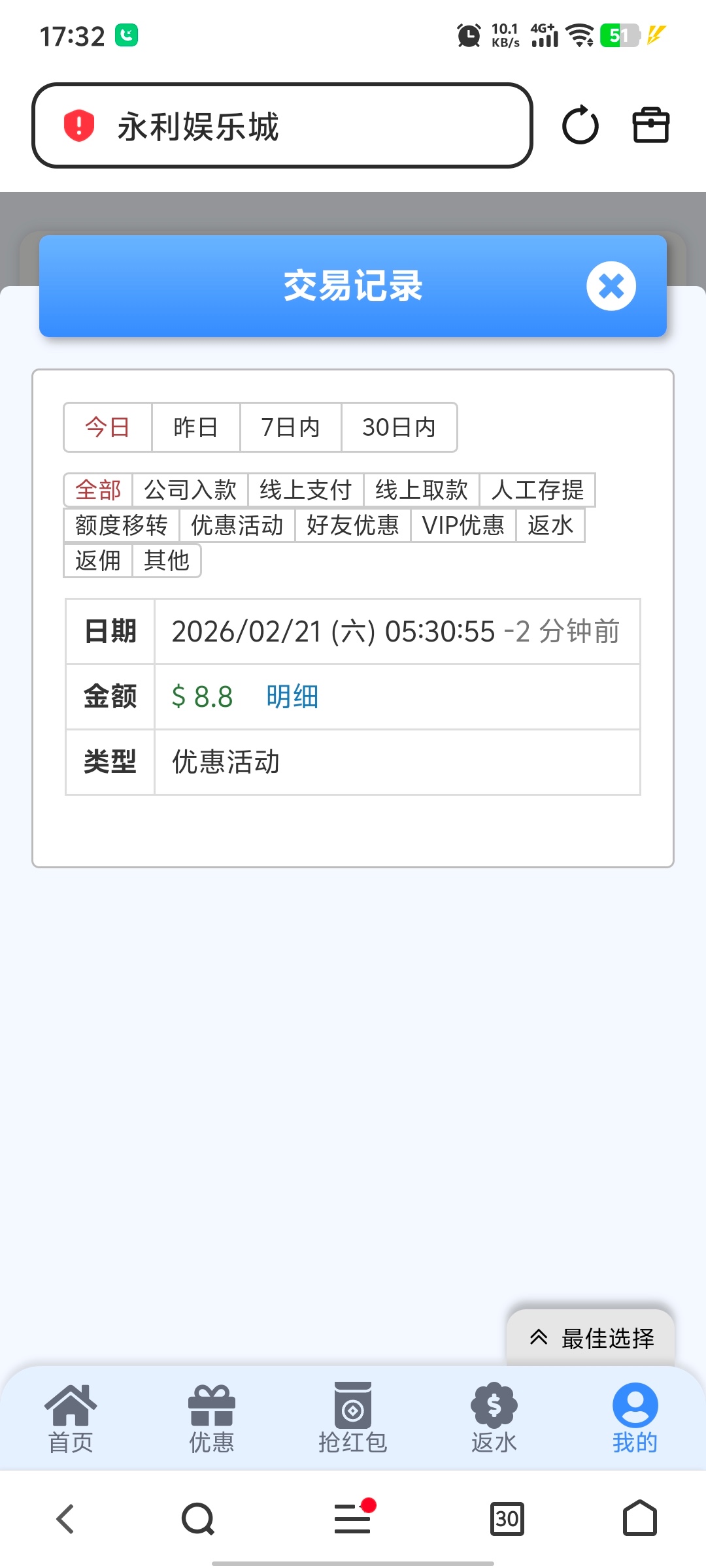The height and width of the screenshot is (1568, 706).
Task: Switch to the 返水 bottom tab
Action: pos(494,1418)
